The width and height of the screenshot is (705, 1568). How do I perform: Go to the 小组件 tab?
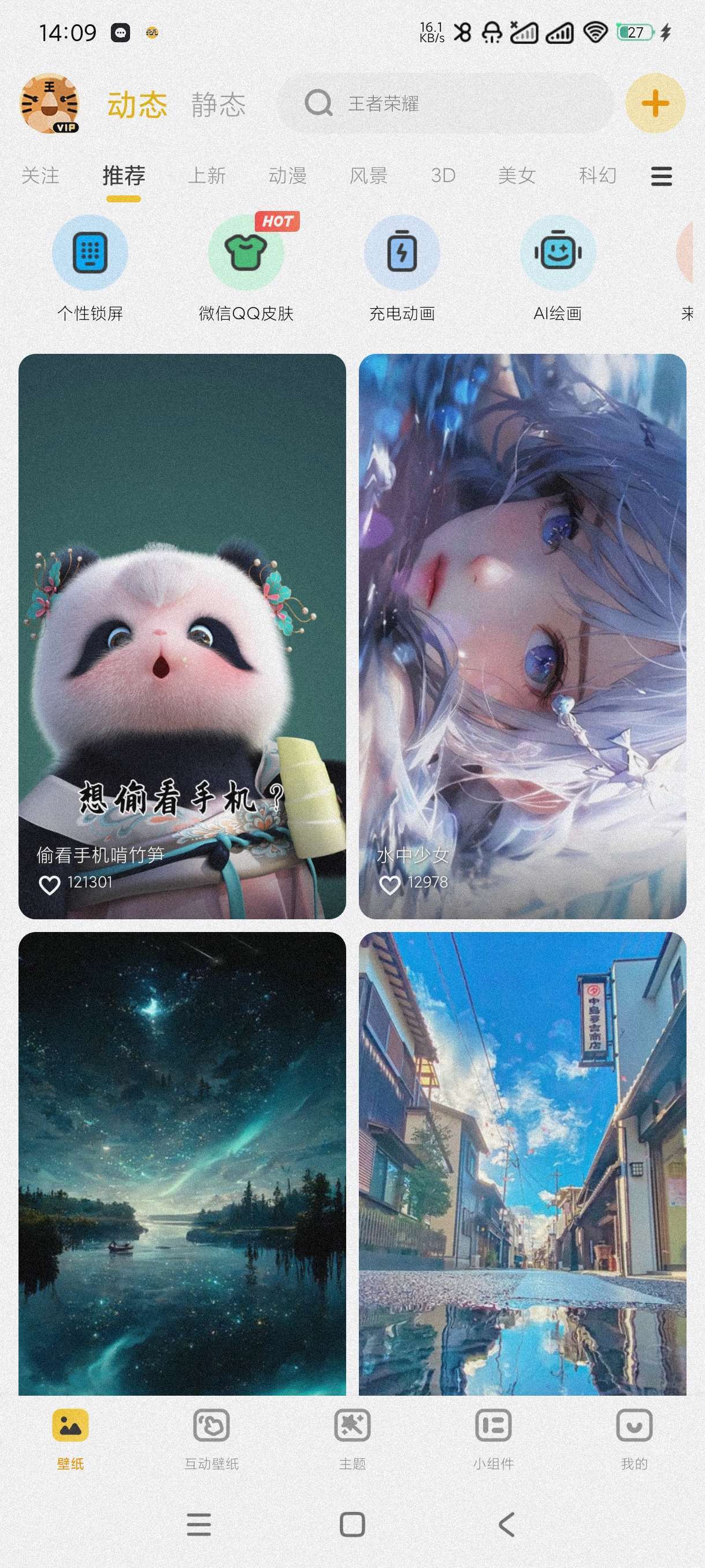click(493, 1438)
